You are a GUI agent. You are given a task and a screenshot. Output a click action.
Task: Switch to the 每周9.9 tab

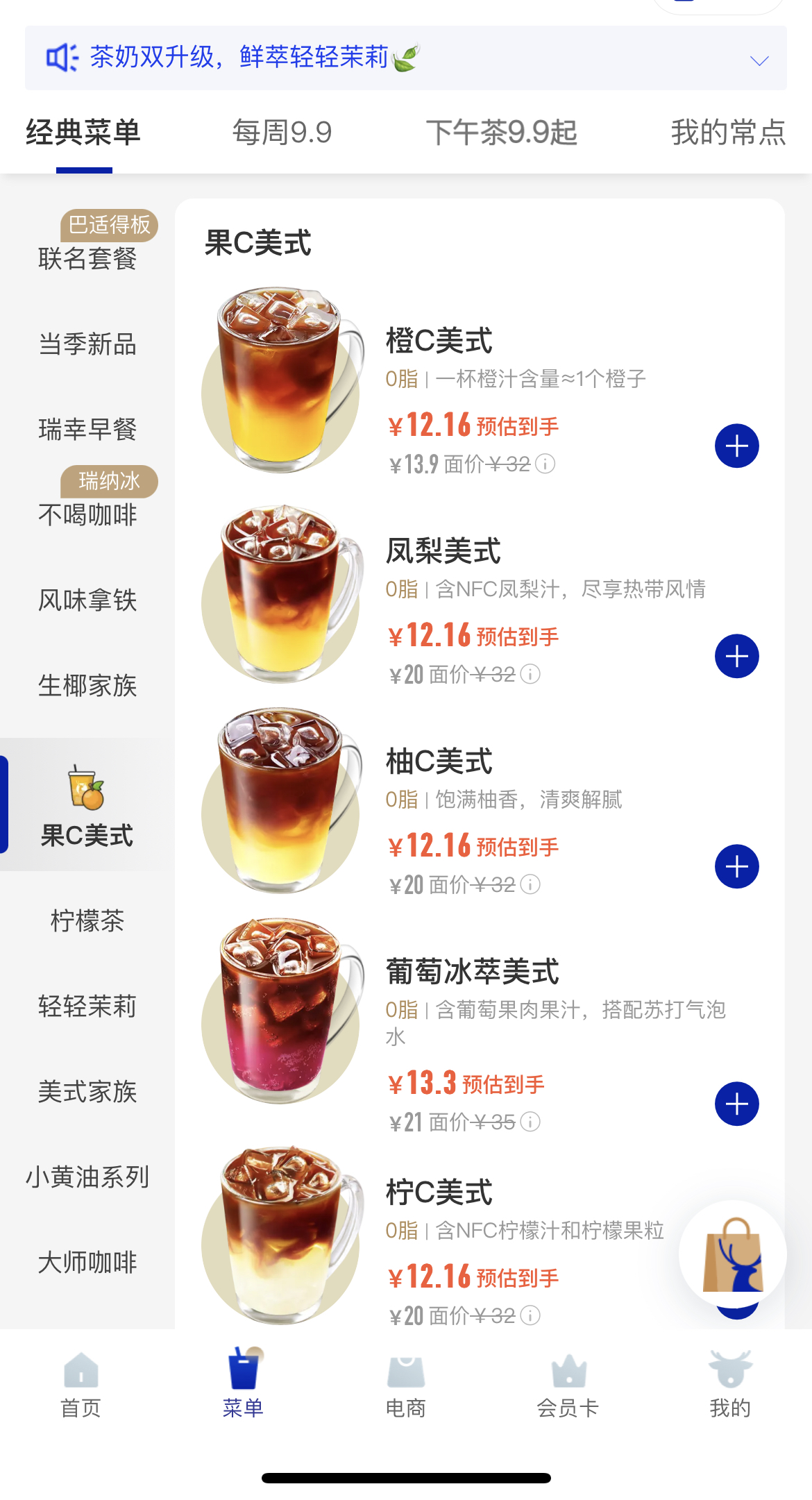pos(282,132)
